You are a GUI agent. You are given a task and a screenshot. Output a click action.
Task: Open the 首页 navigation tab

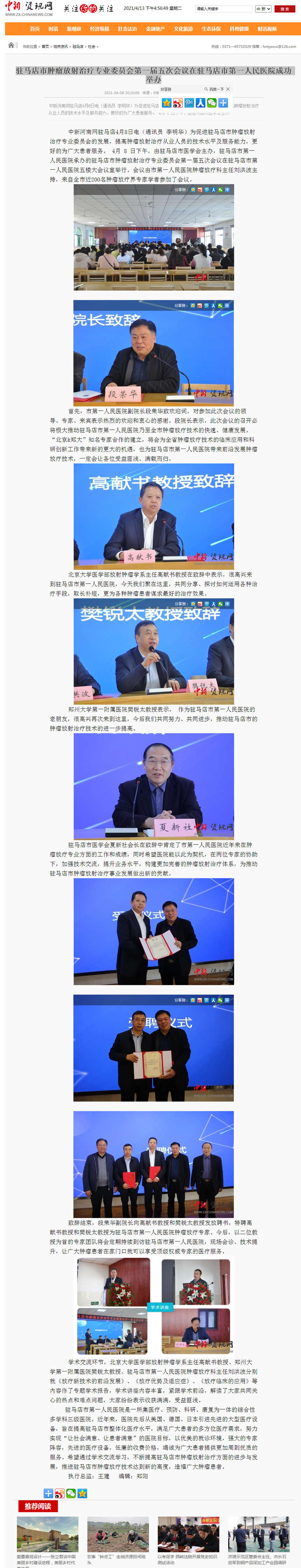[x=35, y=29]
